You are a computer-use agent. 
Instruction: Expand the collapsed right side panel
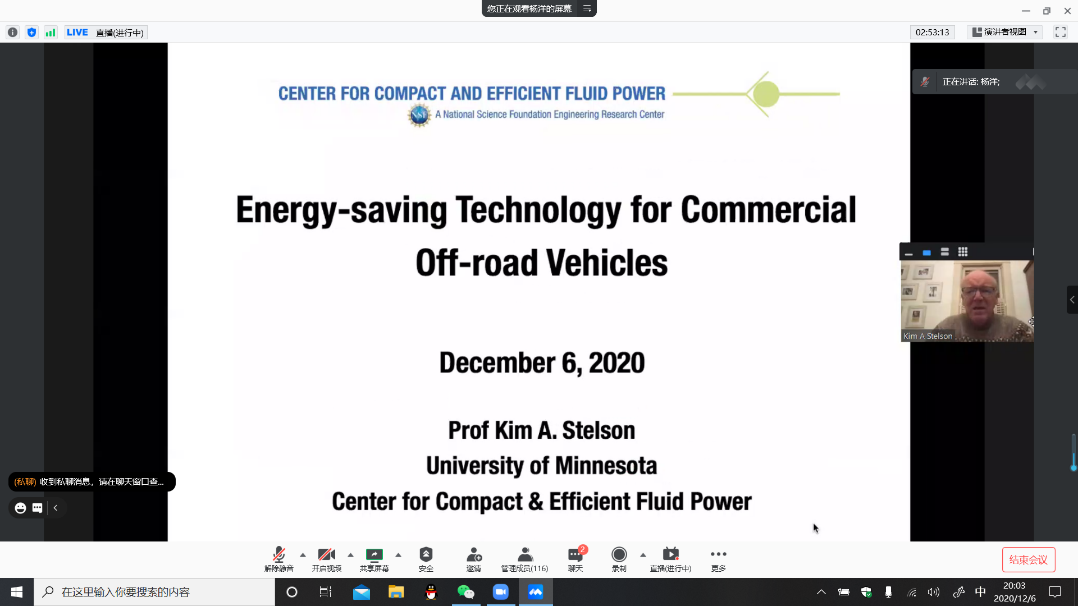point(1072,299)
